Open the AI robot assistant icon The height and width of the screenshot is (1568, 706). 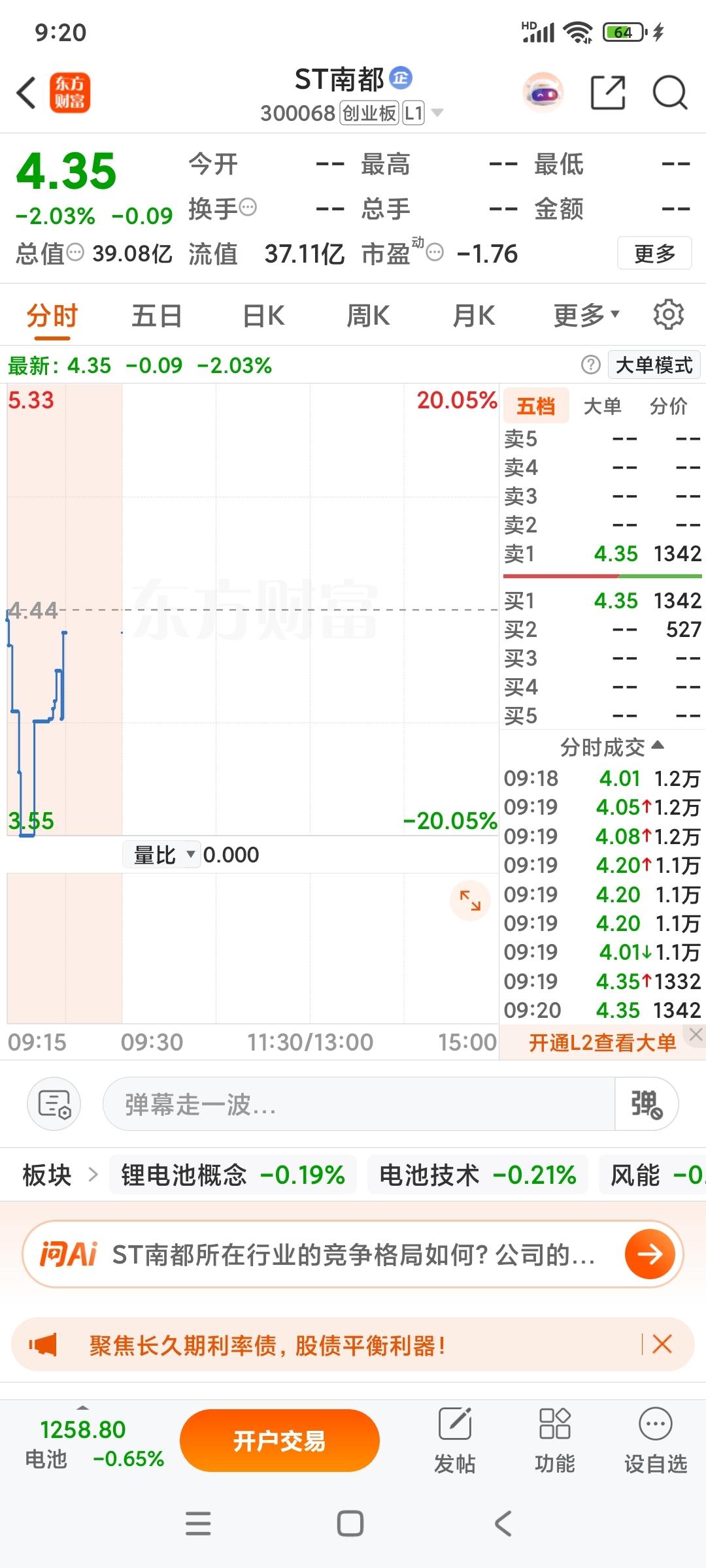544,93
